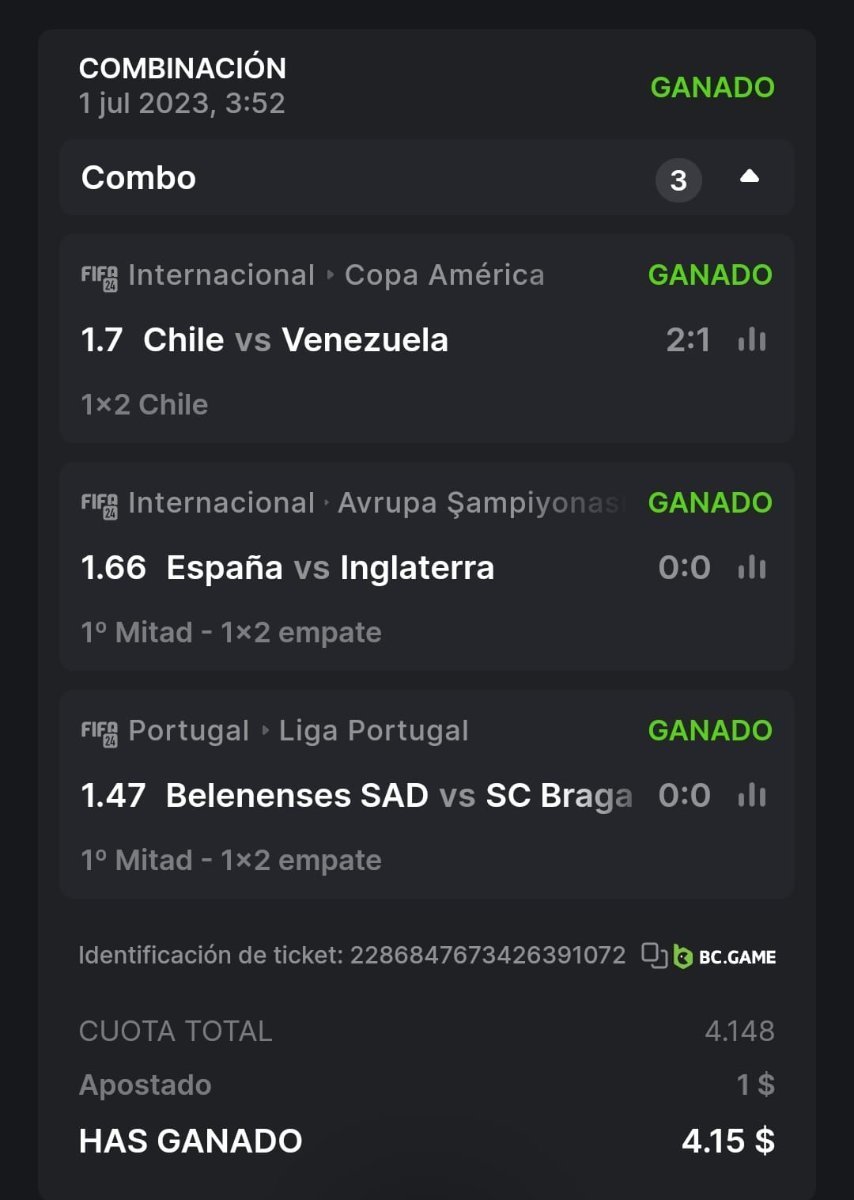Copy the ticket identification number
Screen dimensions: 854x1200
point(654,955)
